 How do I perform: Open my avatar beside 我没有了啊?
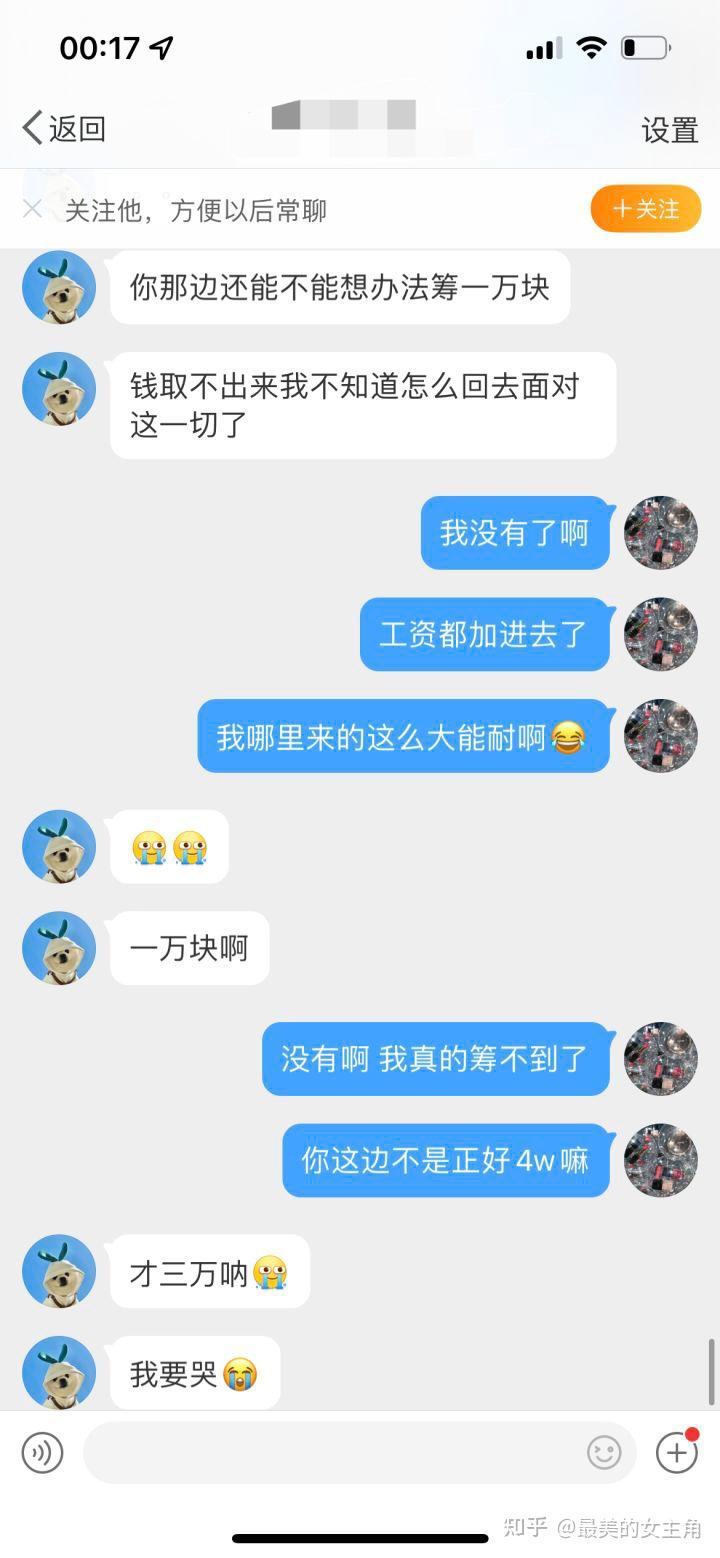click(660, 533)
